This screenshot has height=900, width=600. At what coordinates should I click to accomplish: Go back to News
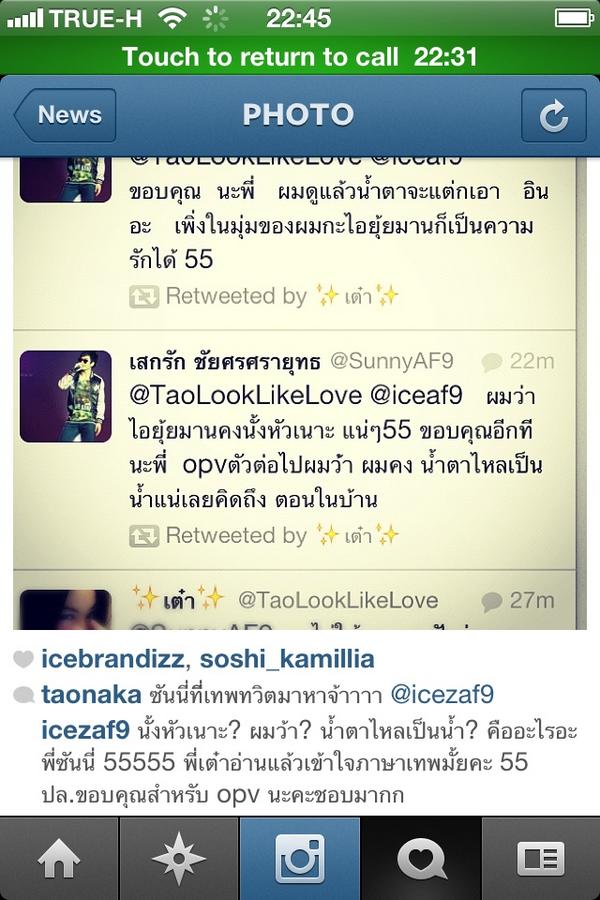click(x=66, y=115)
